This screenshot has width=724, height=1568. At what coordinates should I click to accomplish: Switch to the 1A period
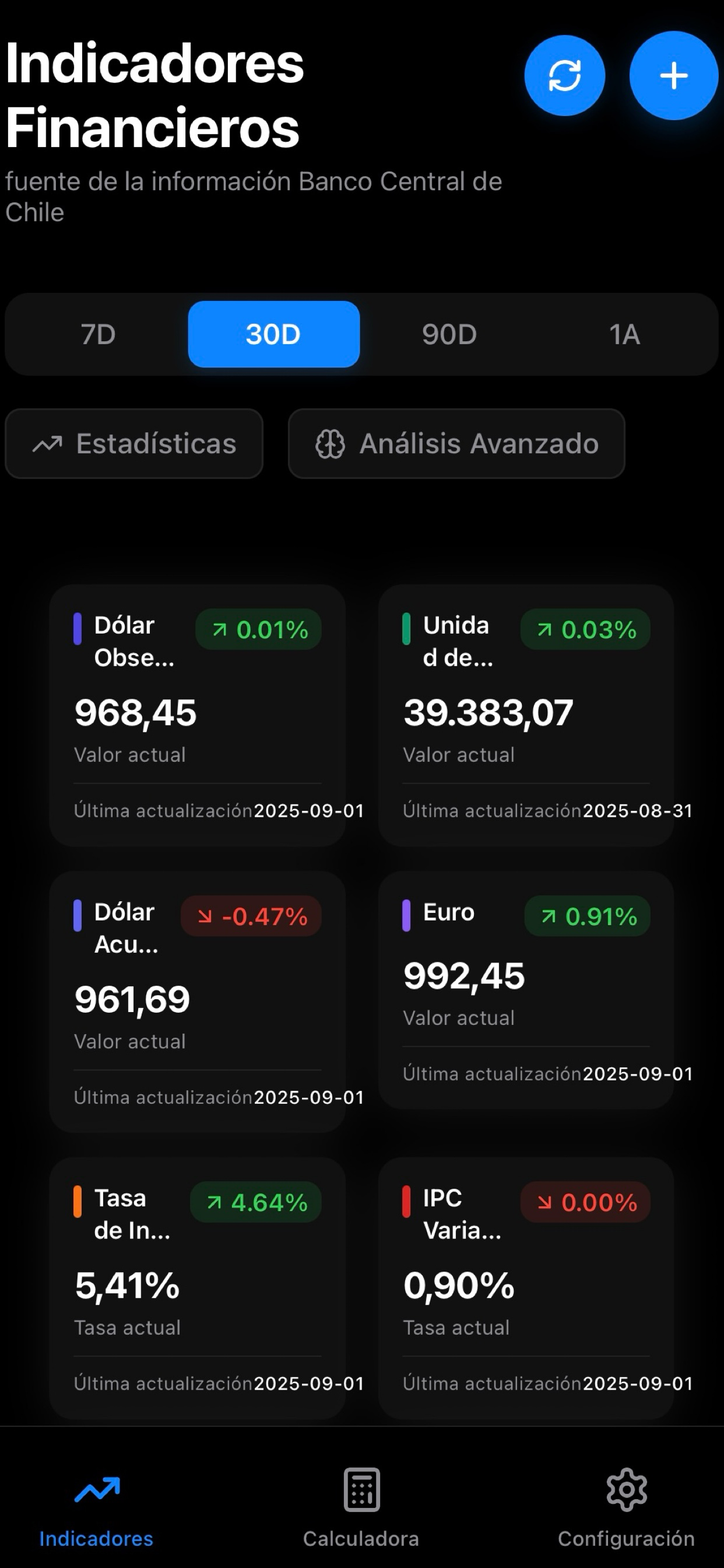(x=625, y=334)
